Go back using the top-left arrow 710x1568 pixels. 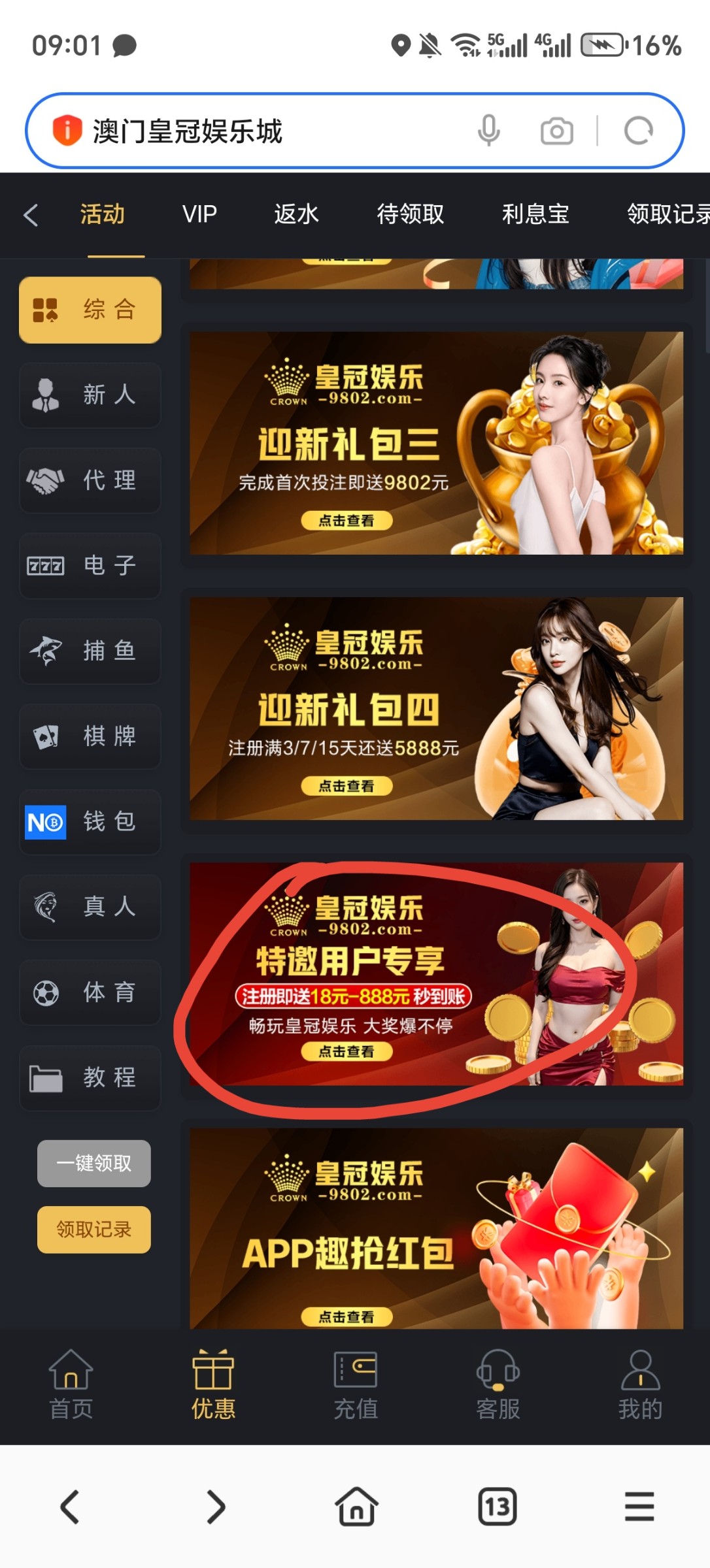point(30,215)
